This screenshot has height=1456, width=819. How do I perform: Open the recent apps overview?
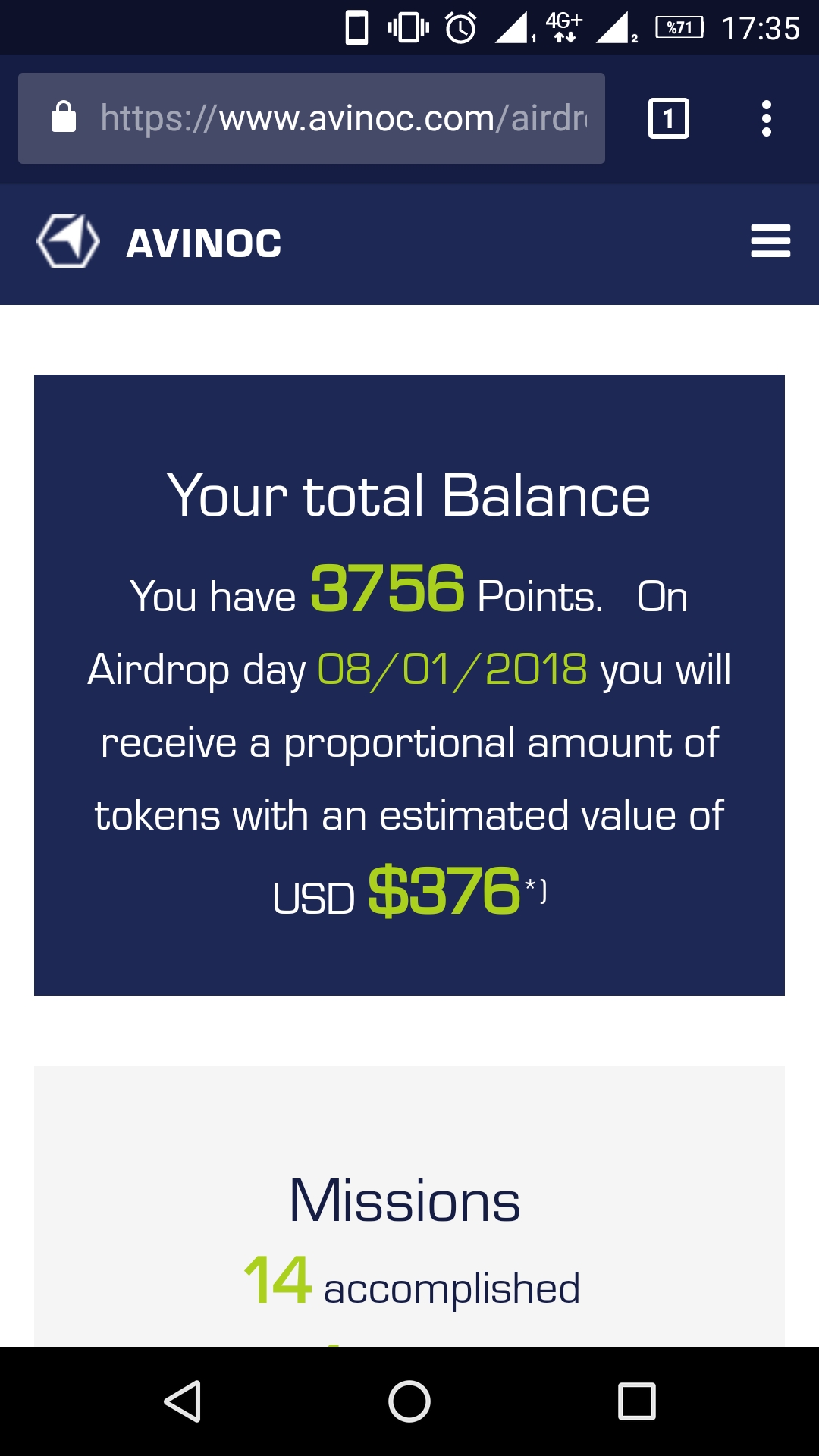636,1401
